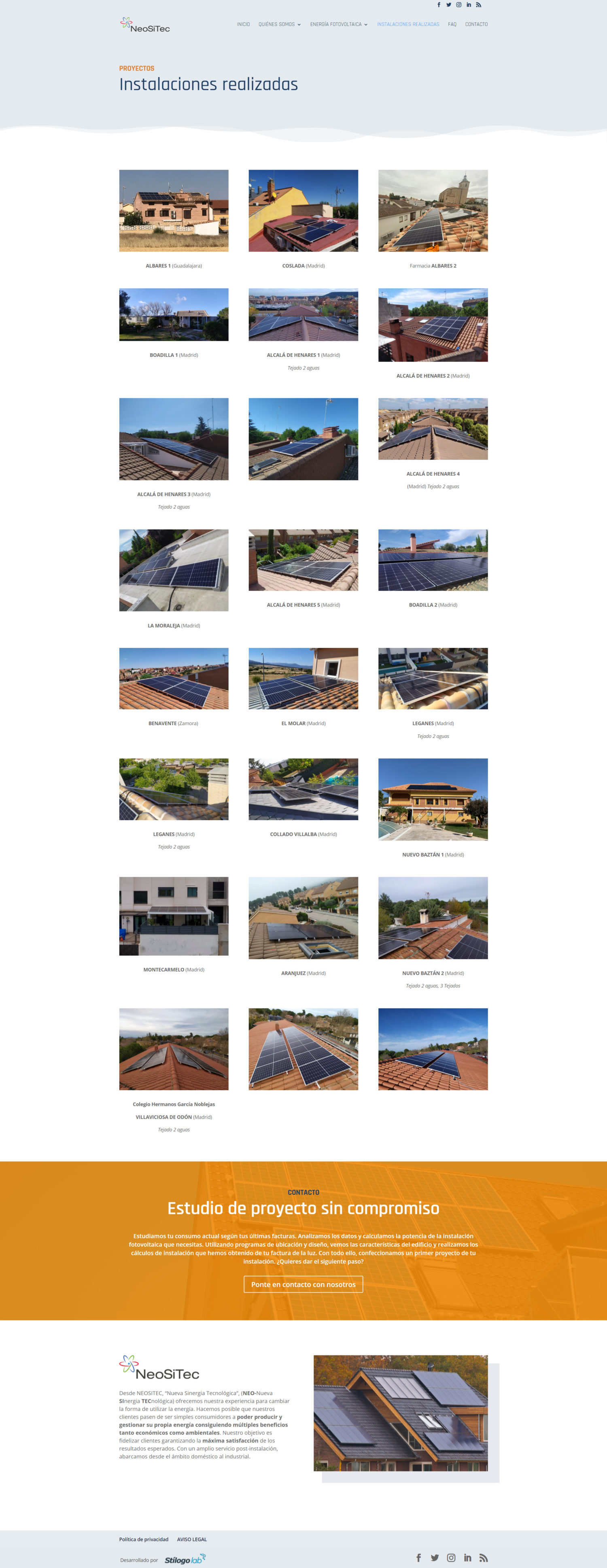This screenshot has height=1568, width=607.
Task: View the La Moraleja installation photo
Action: pyautogui.click(x=174, y=570)
